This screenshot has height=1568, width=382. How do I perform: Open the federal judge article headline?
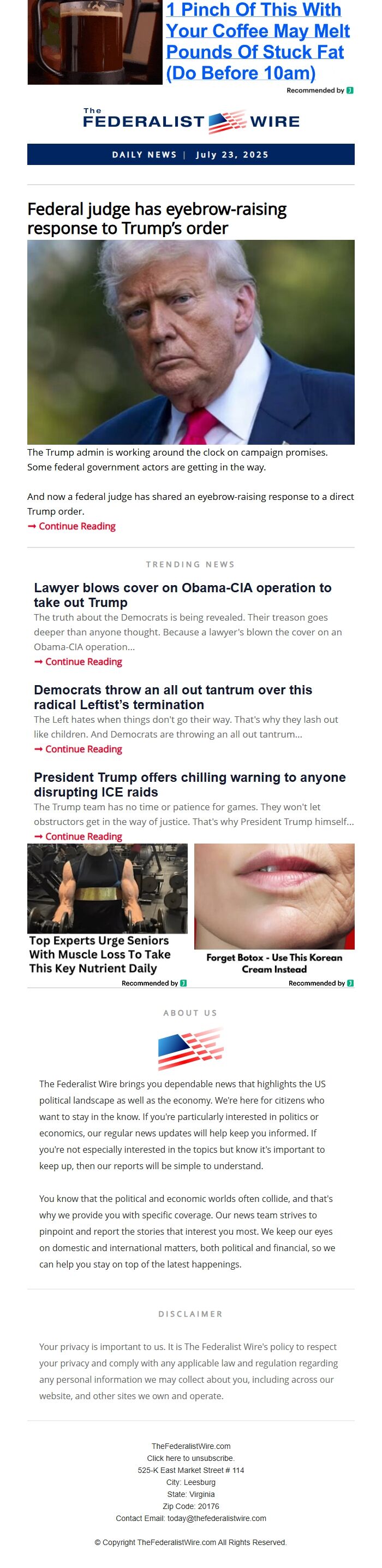coord(157,218)
